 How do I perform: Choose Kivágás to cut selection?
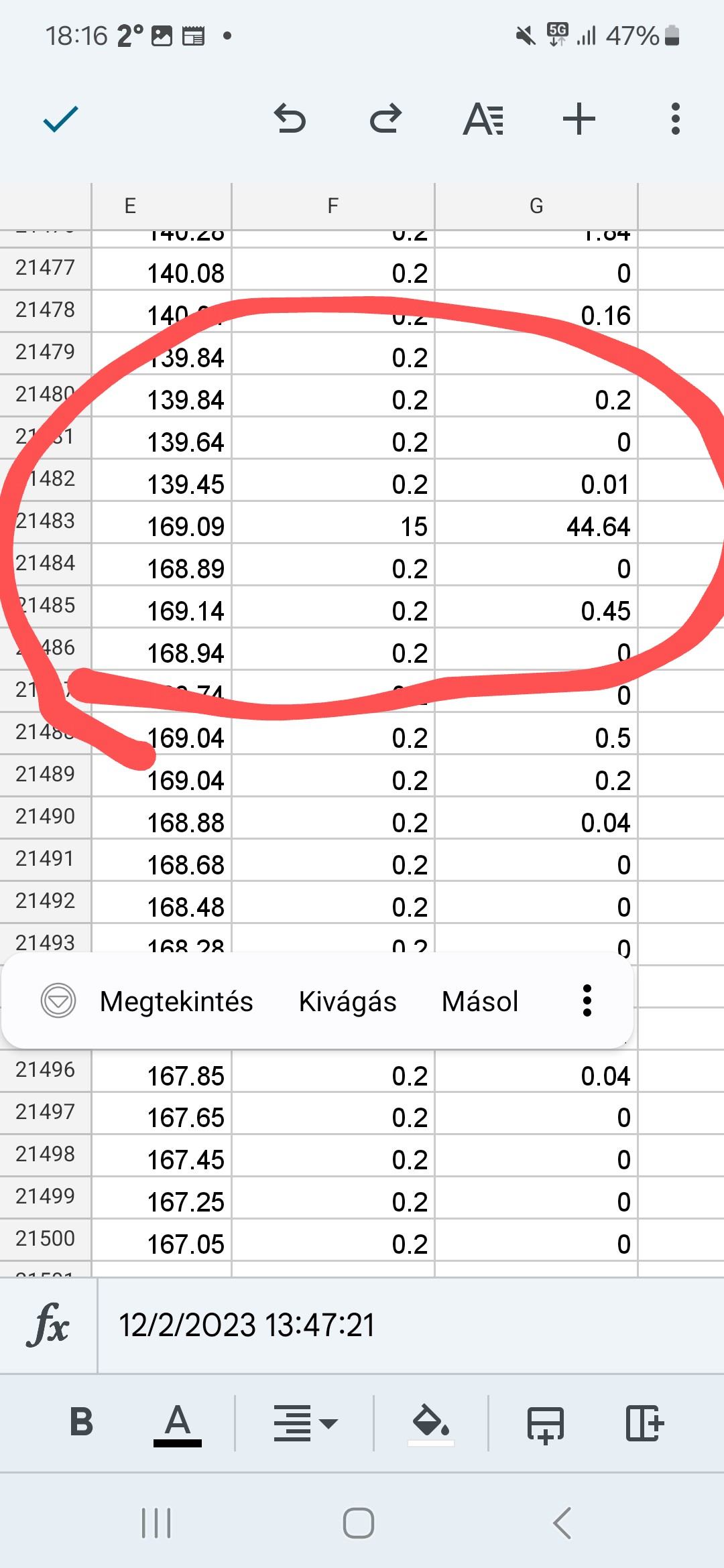(x=347, y=1002)
